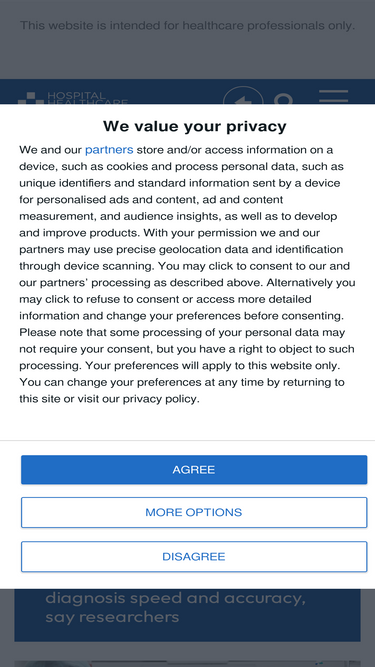Open the partners link
The image size is (375, 667).
(109, 150)
